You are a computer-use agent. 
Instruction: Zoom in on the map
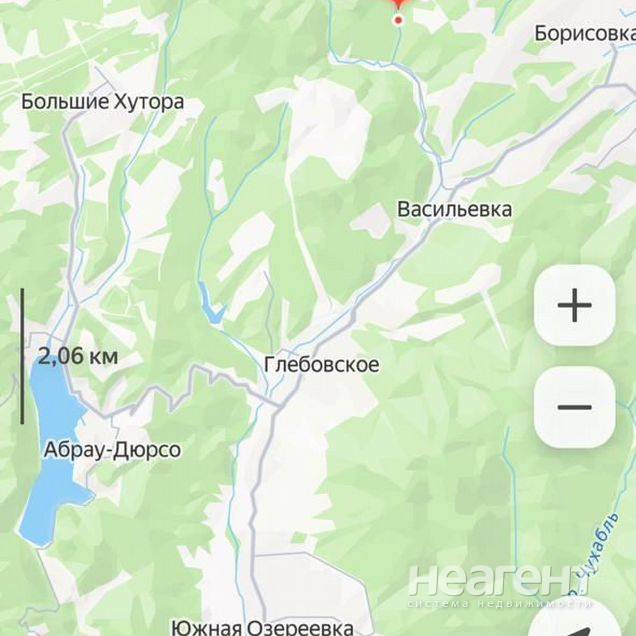pyautogui.click(x=574, y=305)
